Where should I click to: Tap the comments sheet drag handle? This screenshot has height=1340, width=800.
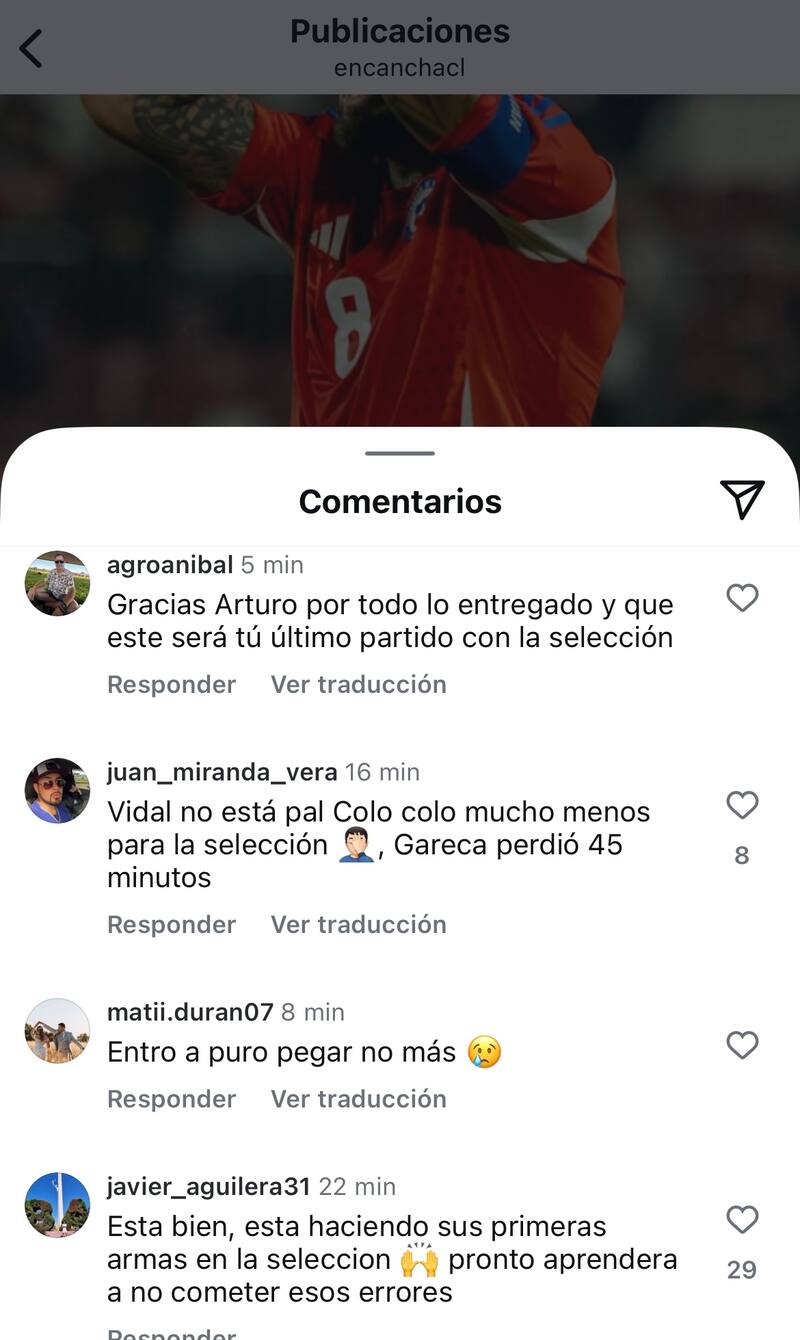click(x=400, y=454)
